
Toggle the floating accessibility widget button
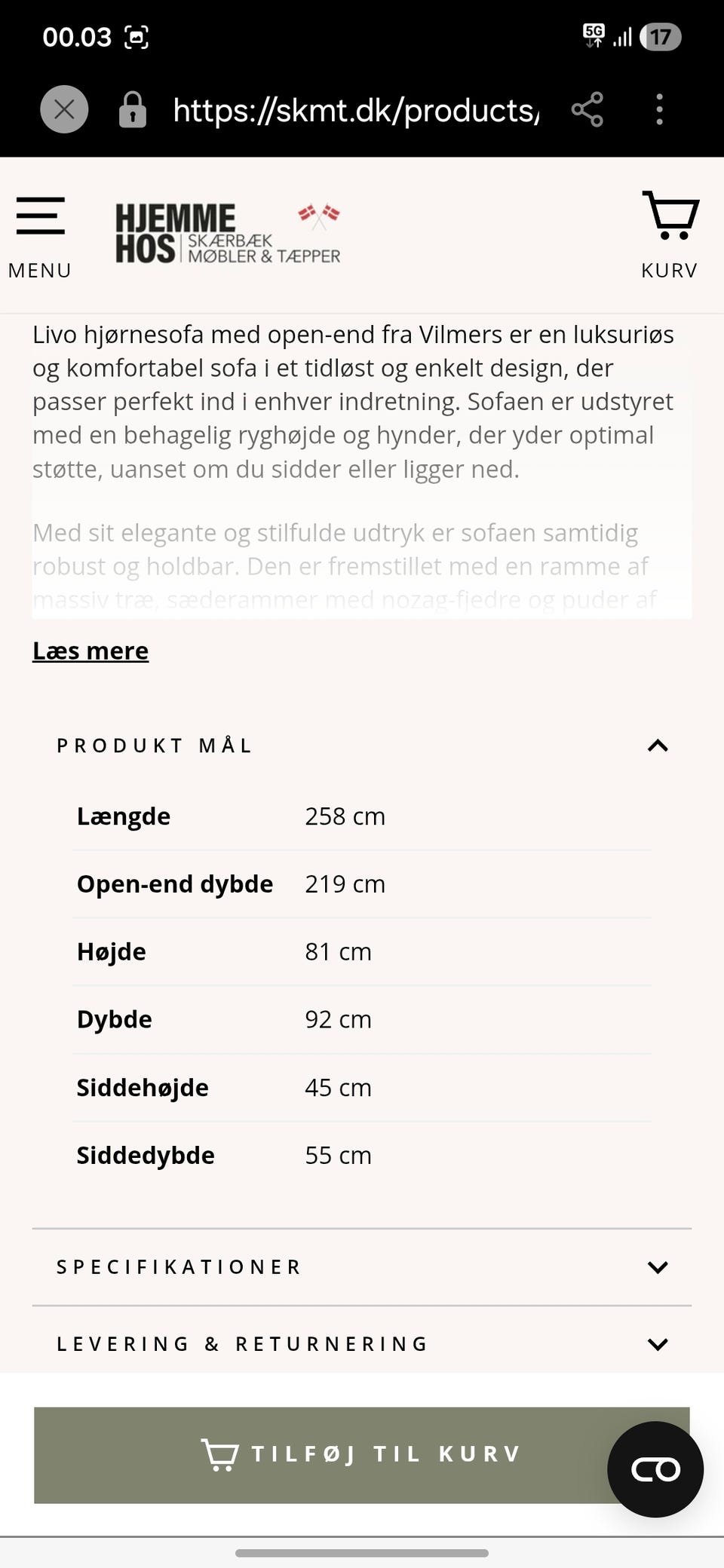[655, 1468]
